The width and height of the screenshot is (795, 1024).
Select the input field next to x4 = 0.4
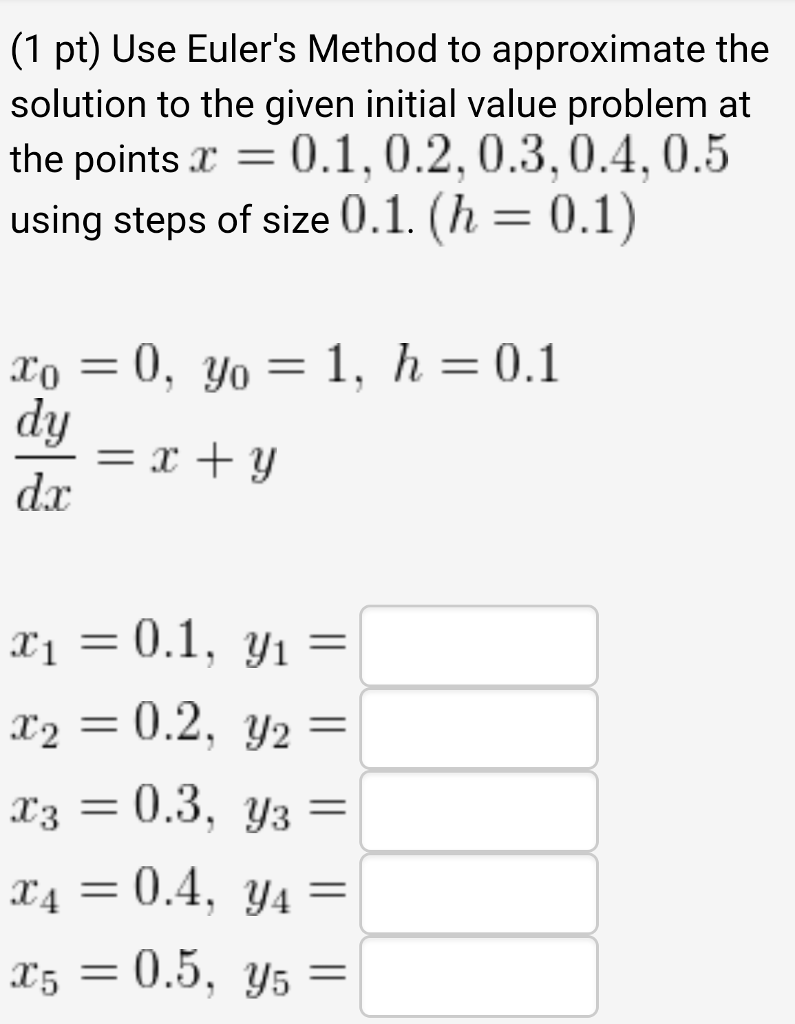click(x=478, y=894)
